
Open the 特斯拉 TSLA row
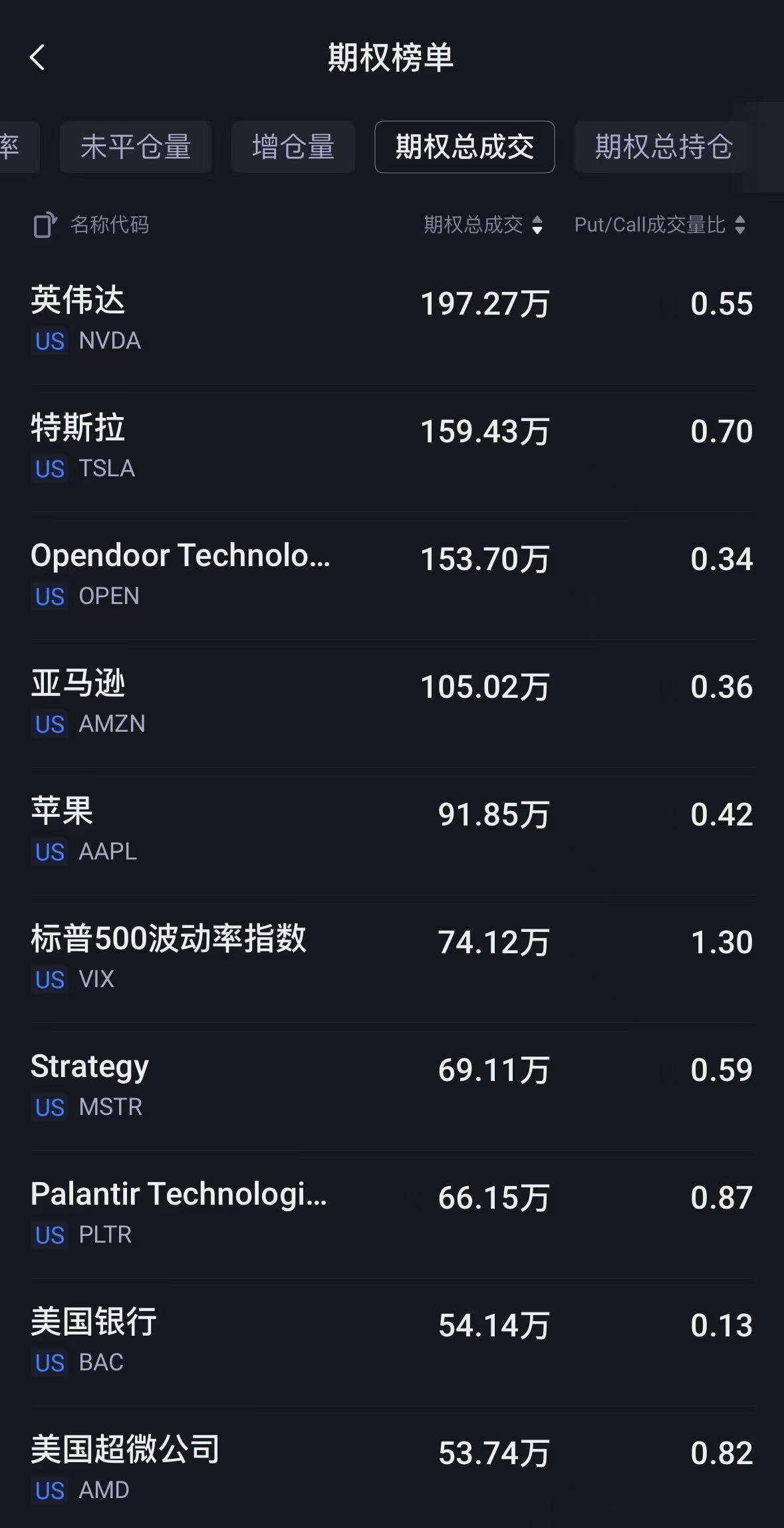coord(392,448)
